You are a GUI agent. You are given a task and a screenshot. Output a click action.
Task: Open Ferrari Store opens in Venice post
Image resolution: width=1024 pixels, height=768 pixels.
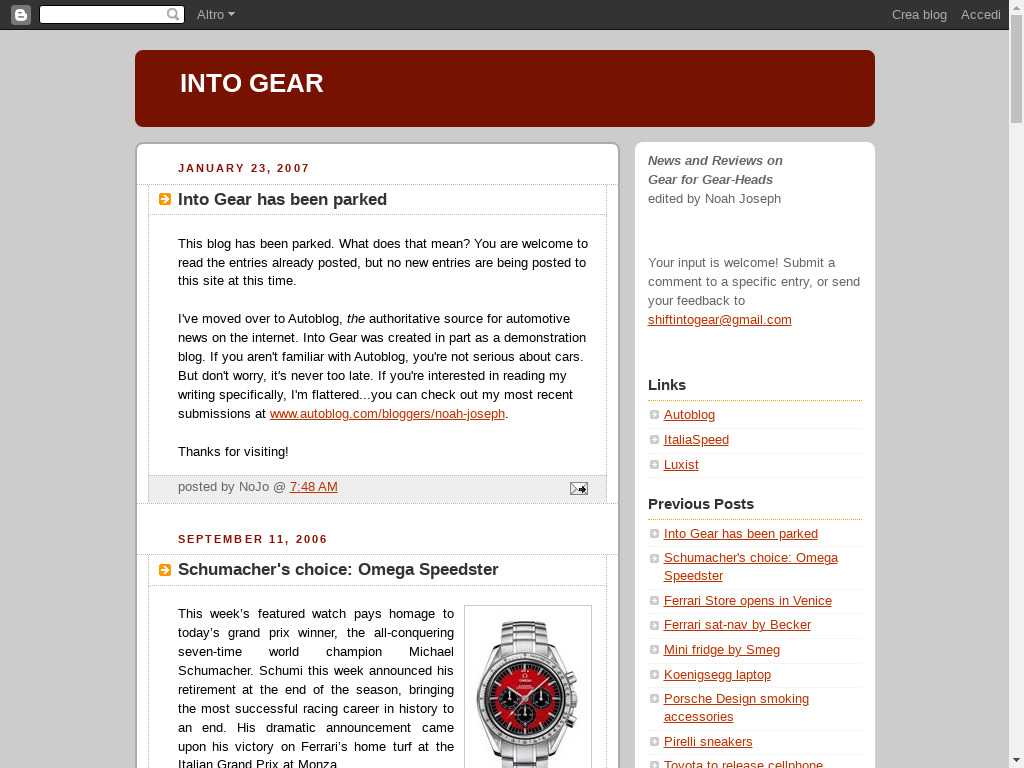(747, 600)
